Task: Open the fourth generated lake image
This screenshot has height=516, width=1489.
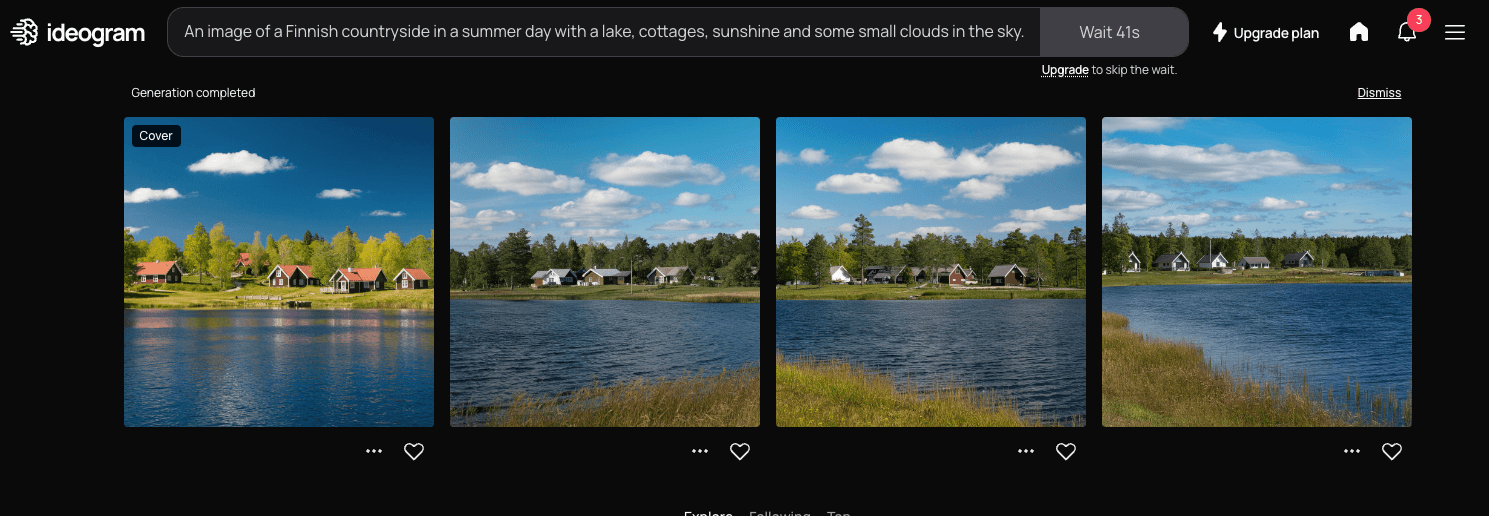Action: (x=1257, y=272)
